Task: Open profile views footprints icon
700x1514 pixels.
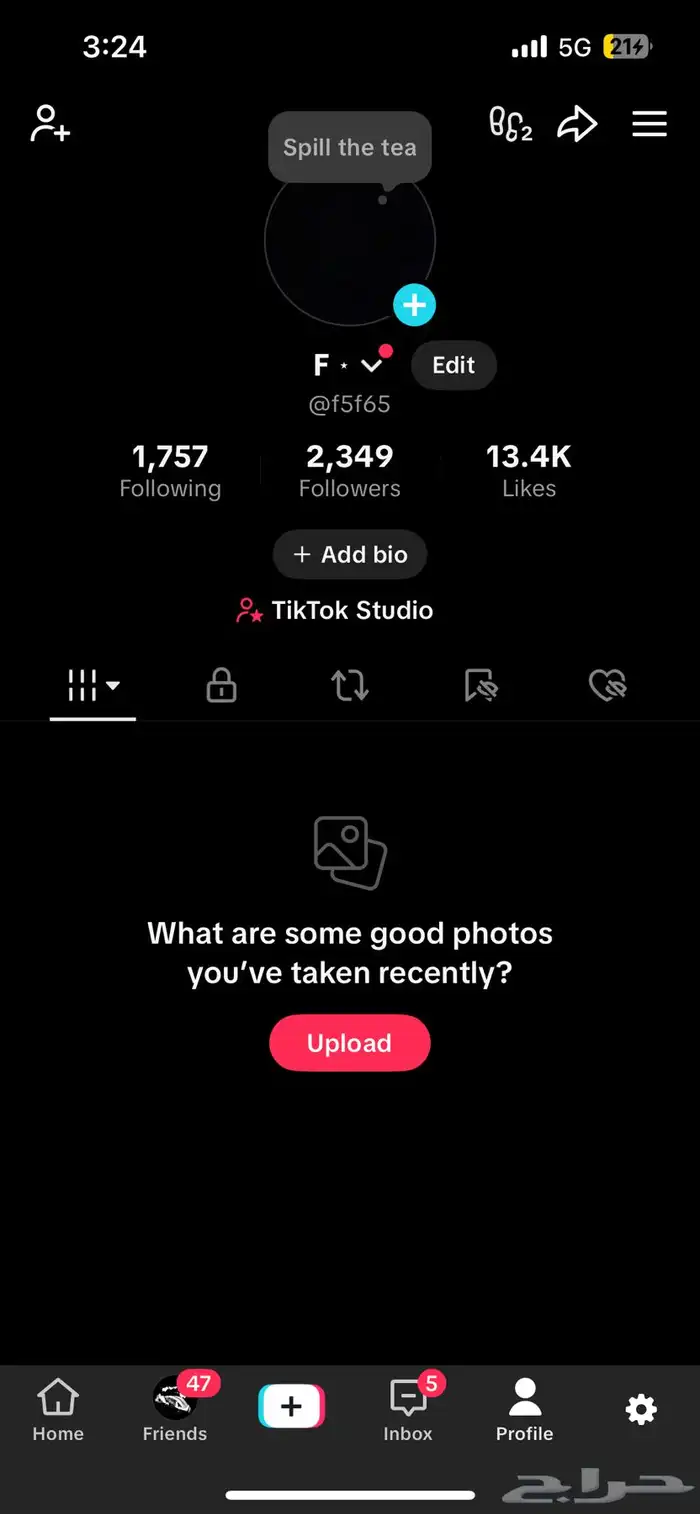Action: pyautogui.click(x=509, y=125)
